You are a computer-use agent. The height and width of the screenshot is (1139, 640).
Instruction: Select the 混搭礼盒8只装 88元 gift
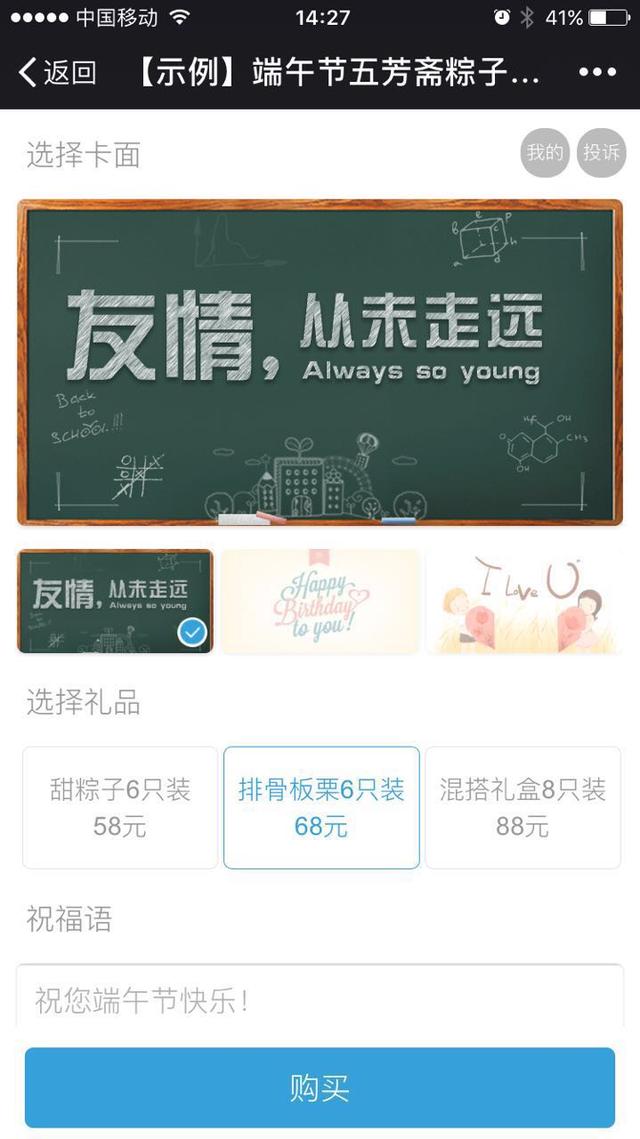pos(523,808)
